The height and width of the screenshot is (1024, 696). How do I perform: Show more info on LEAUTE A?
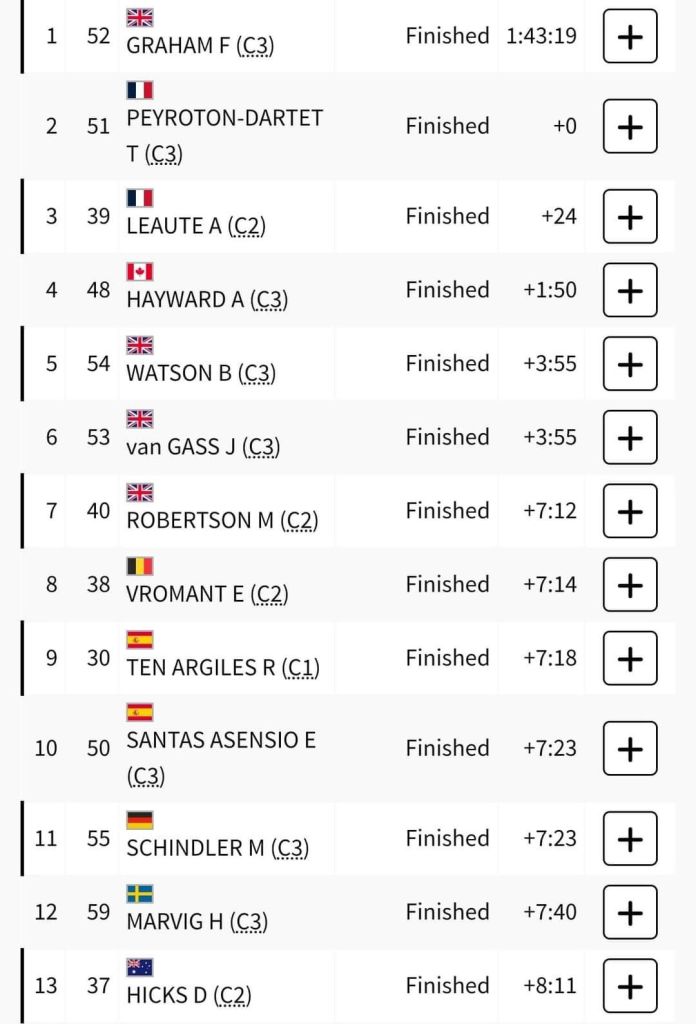point(630,217)
